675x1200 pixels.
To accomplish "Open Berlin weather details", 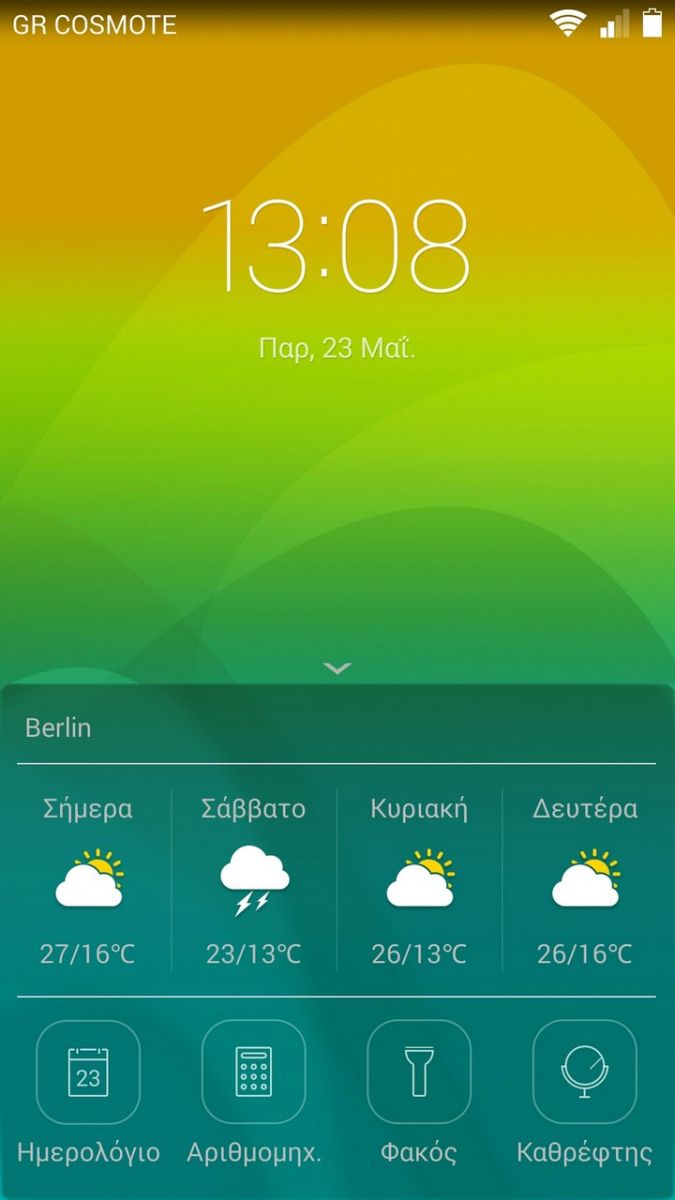I will [337, 728].
